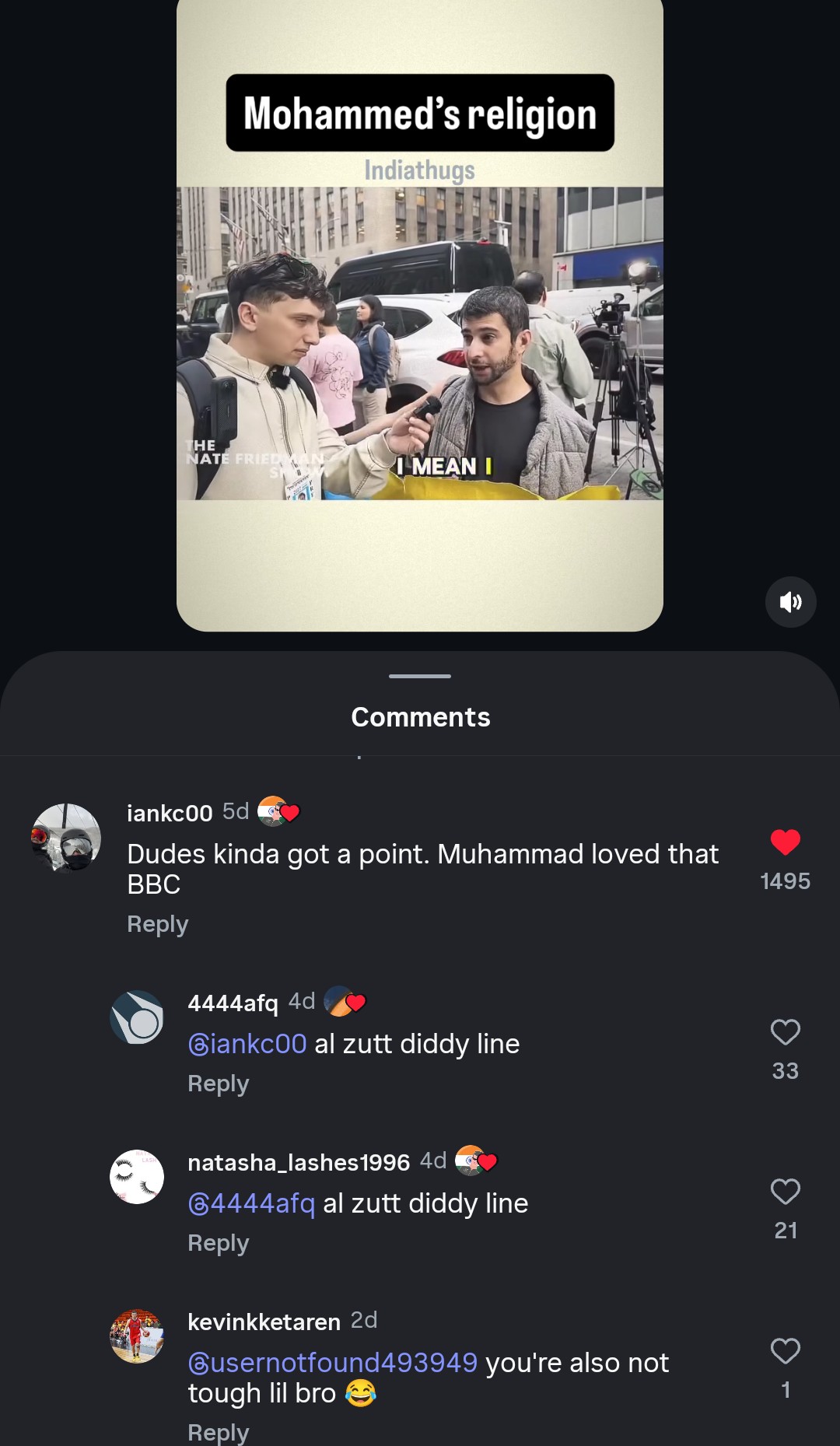Image resolution: width=840 pixels, height=1446 pixels.
Task: Open kevinkketaren's profile avatar
Action: pyautogui.click(x=137, y=1336)
